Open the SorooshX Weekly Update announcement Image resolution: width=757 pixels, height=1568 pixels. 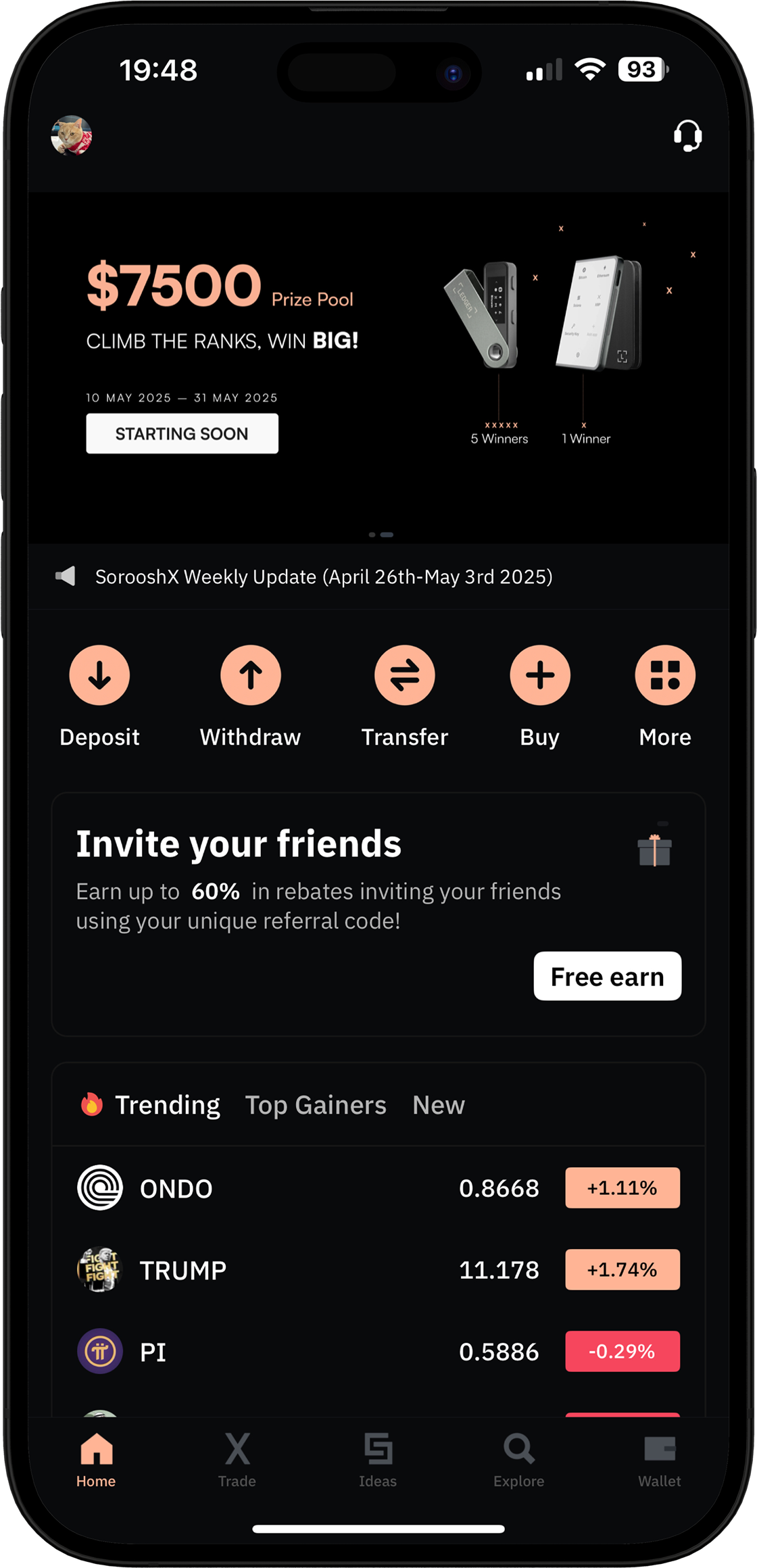click(324, 577)
